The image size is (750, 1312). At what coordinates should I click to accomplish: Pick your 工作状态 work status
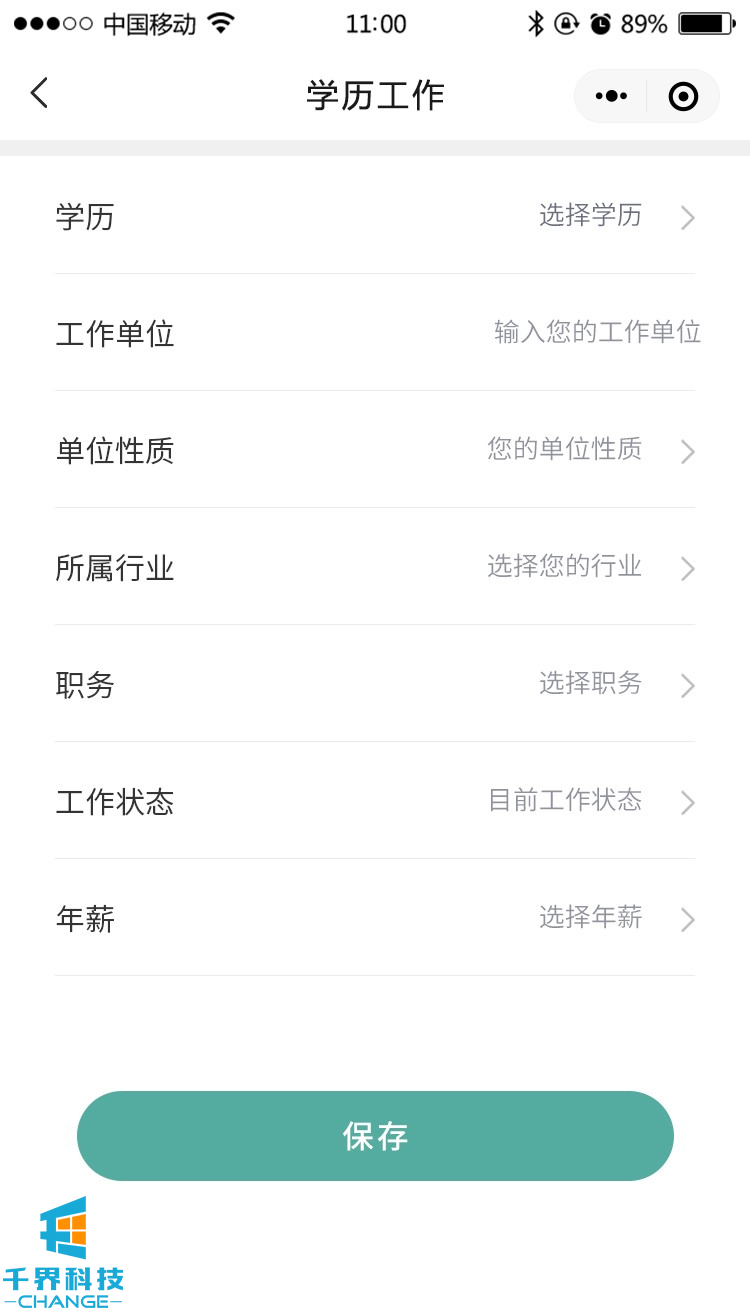coord(565,801)
